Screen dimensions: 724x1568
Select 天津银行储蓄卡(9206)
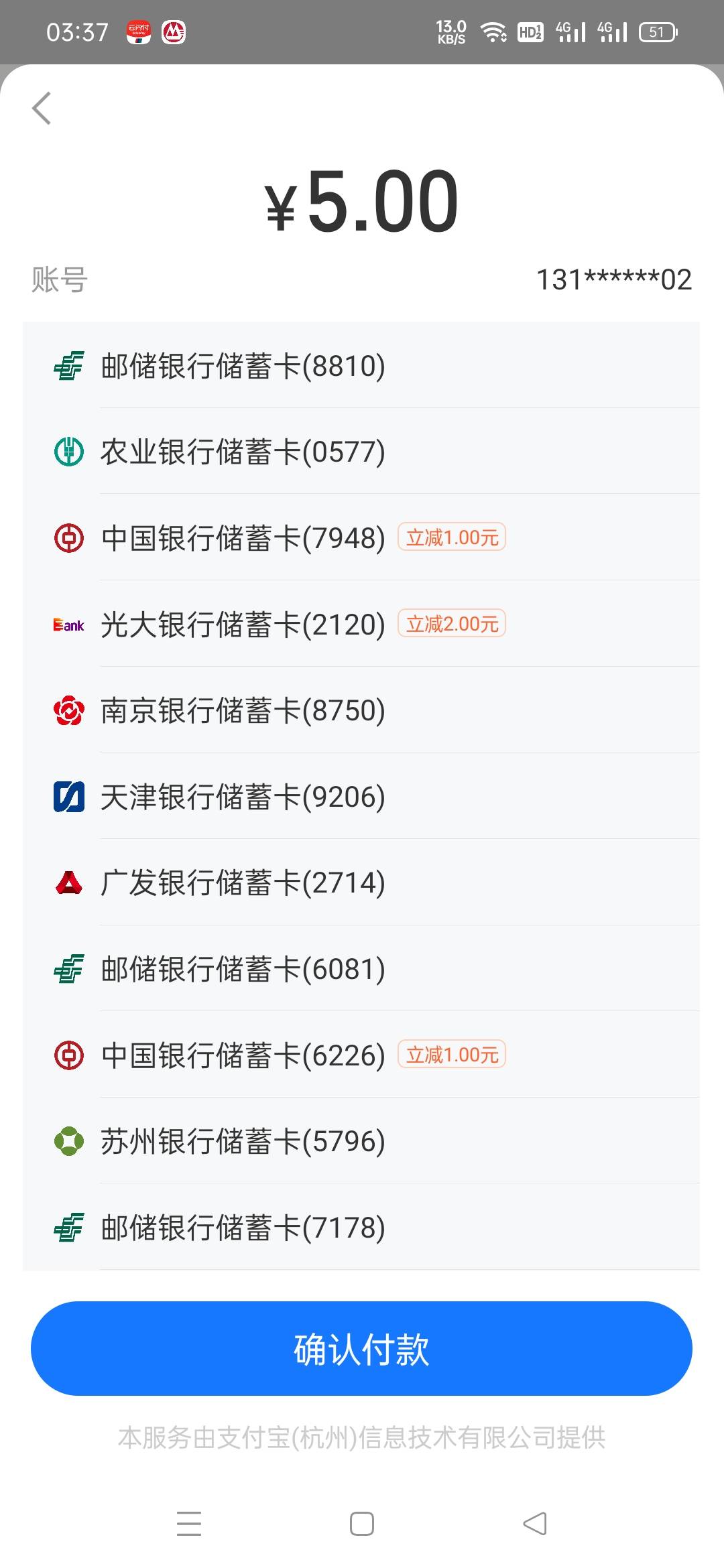[361, 796]
